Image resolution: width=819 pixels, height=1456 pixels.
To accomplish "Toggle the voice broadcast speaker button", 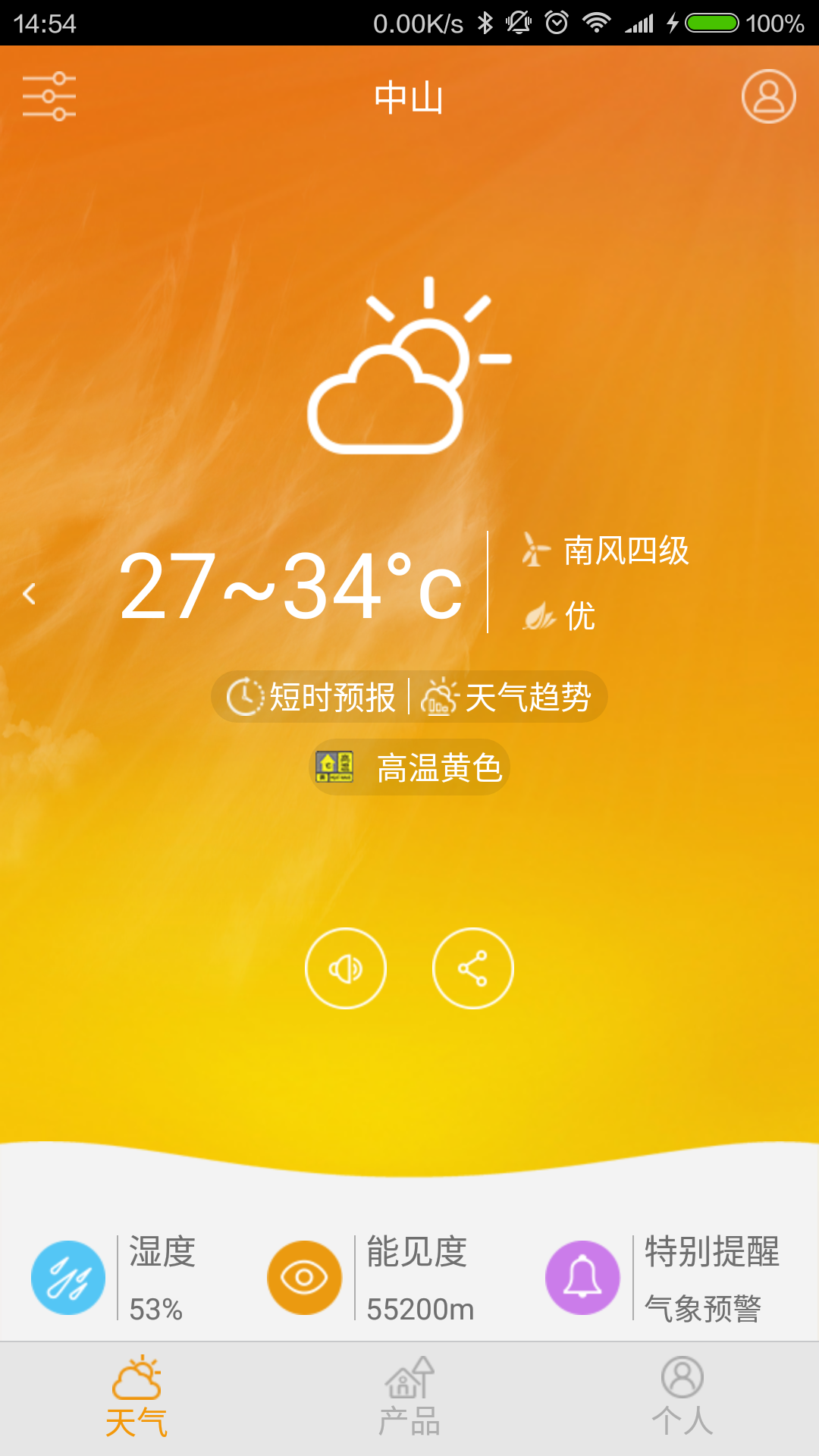I will [345, 968].
